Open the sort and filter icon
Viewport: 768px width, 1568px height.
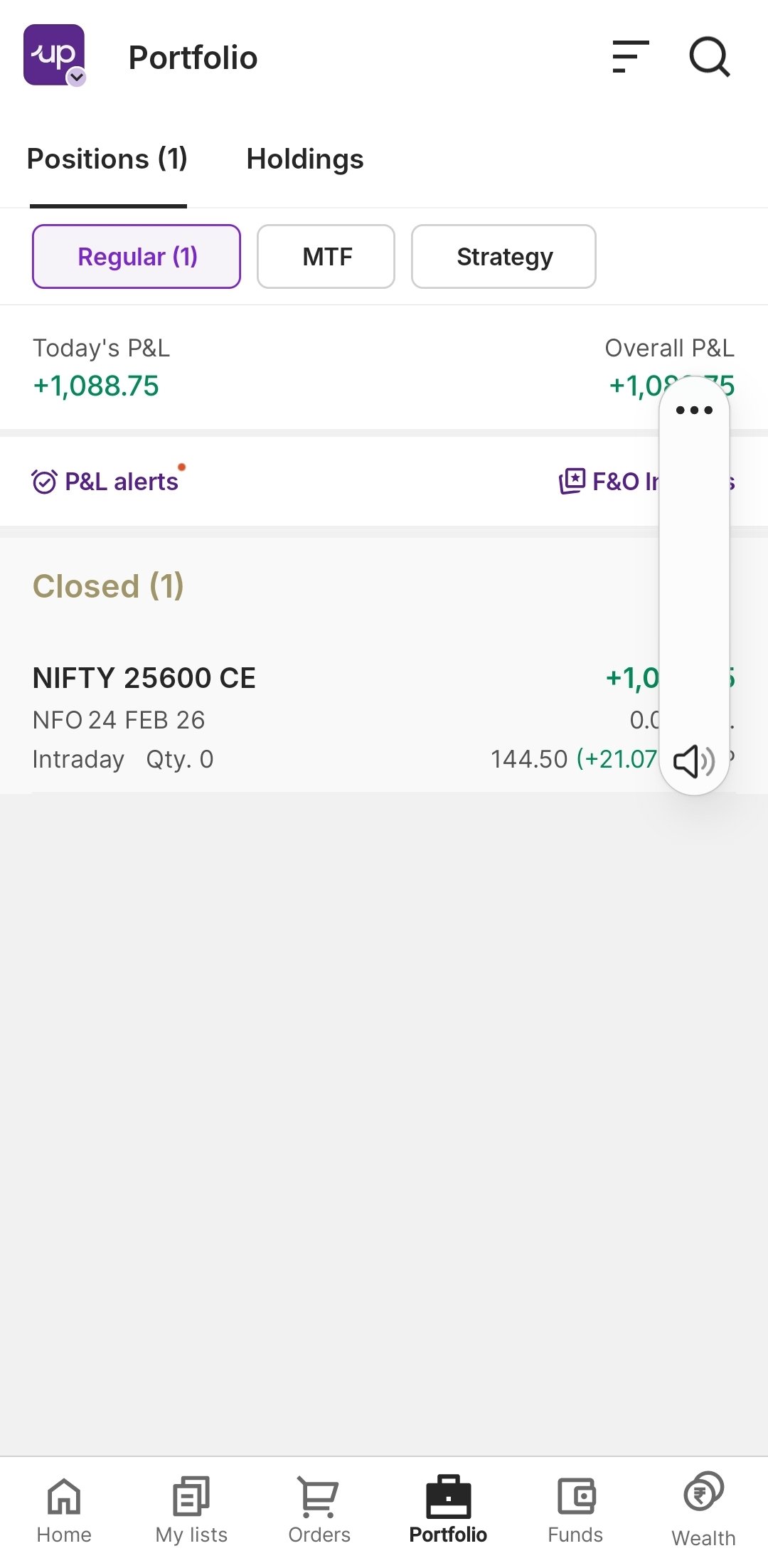[630, 57]
